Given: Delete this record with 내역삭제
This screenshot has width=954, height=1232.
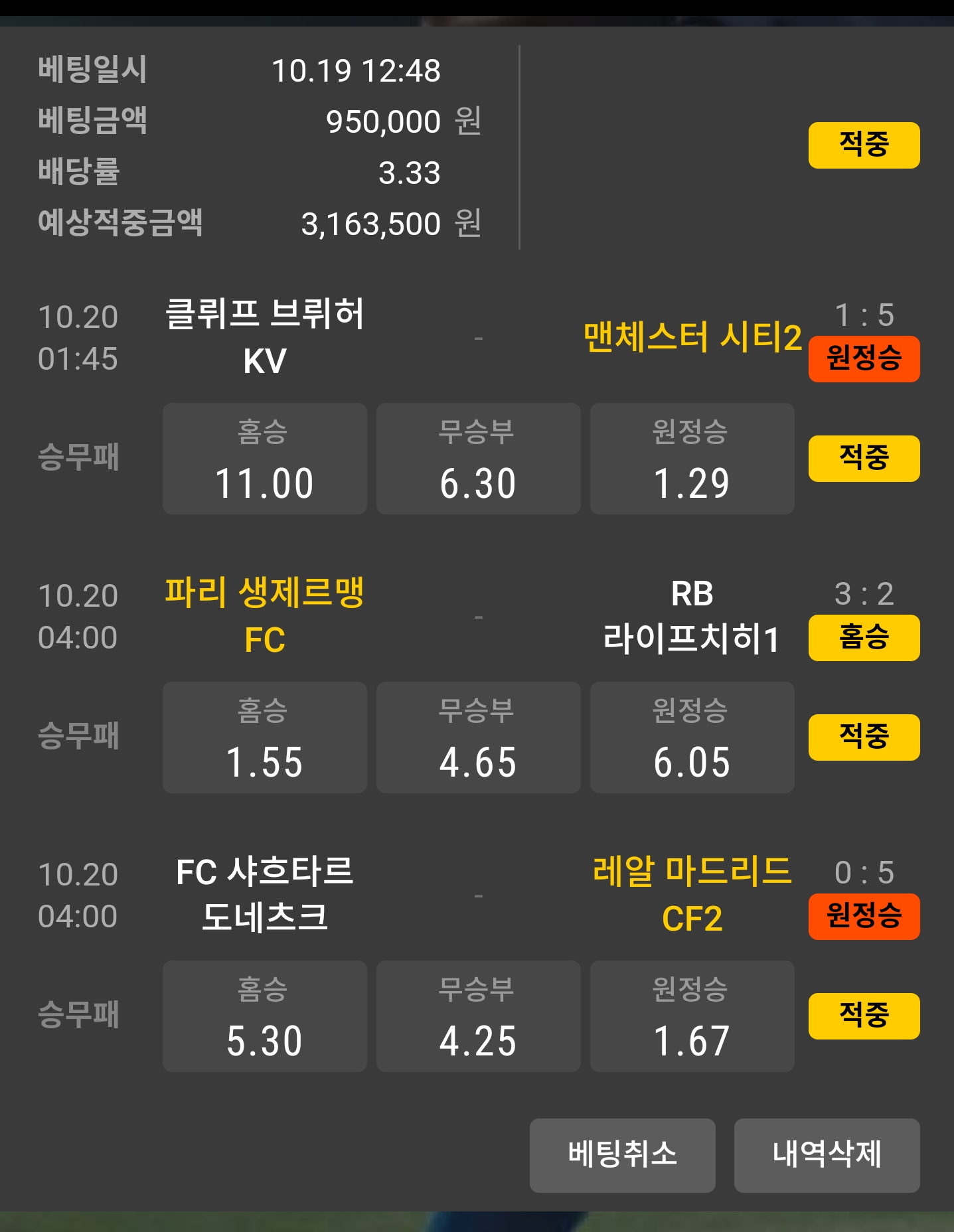Looking at the screenshot, I should click(x=827, y=1154).
